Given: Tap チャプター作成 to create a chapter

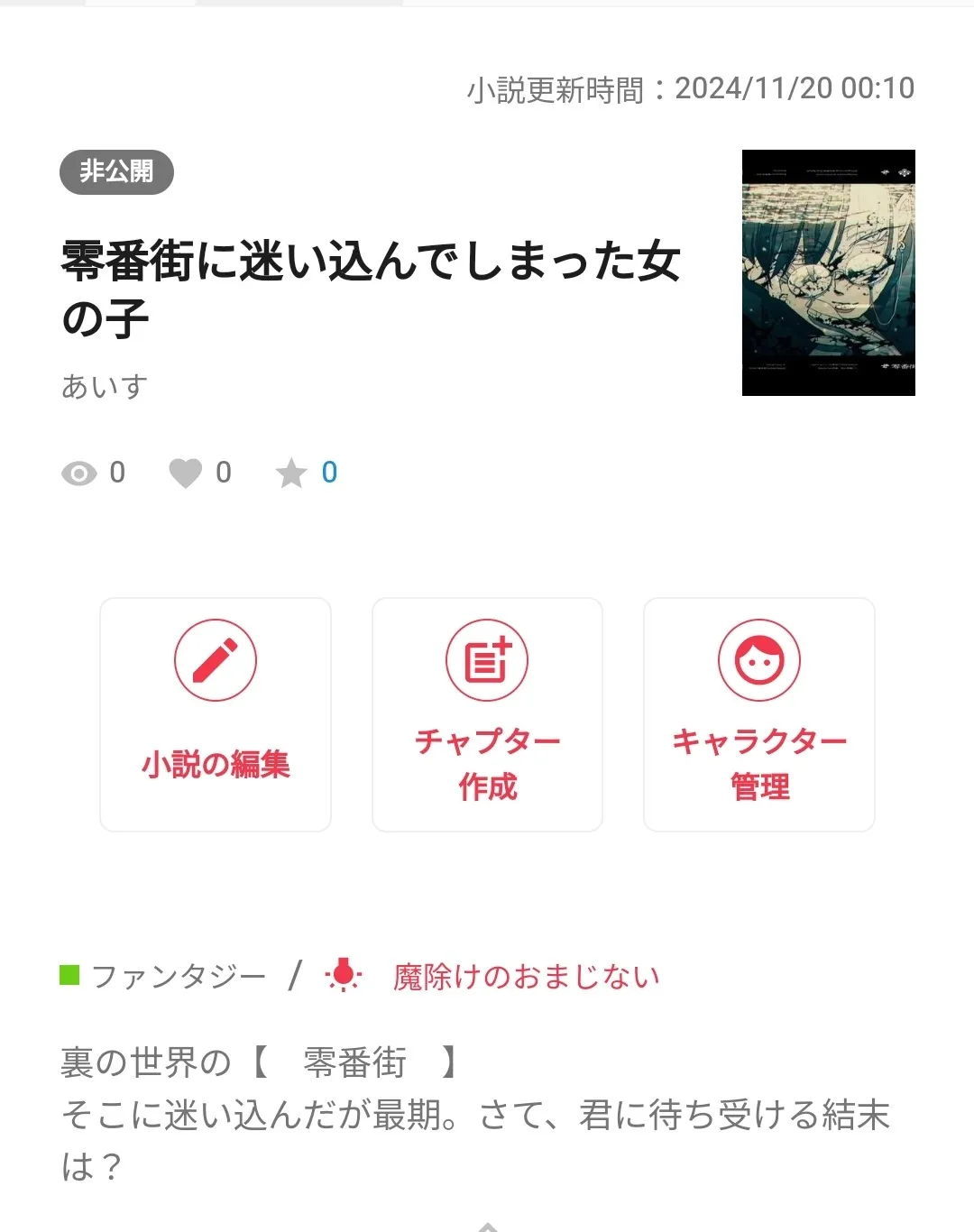Looking at the screenshot, I should [487, 714].
